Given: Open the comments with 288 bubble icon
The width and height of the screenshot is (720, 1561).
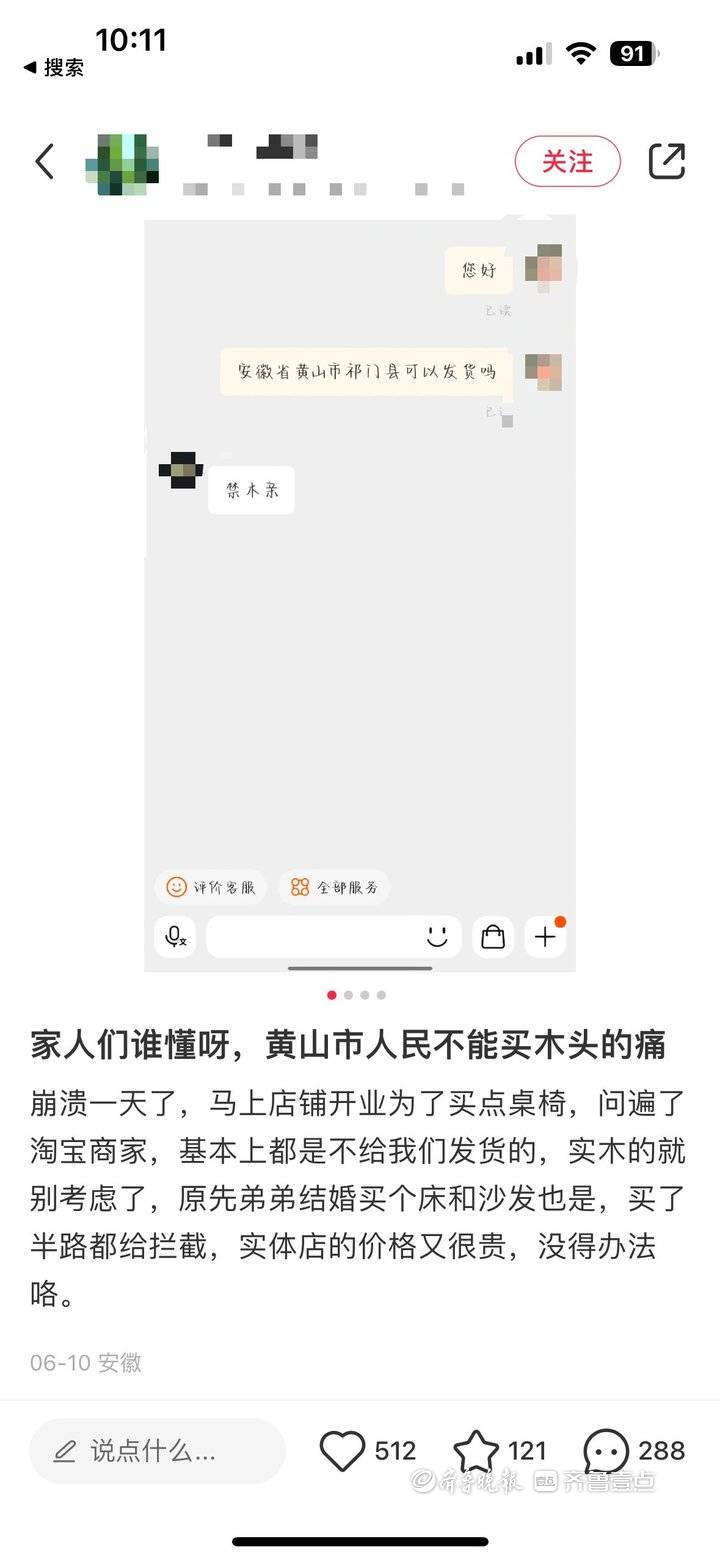Looking at the screenshot, I should tap(606, 1451).
